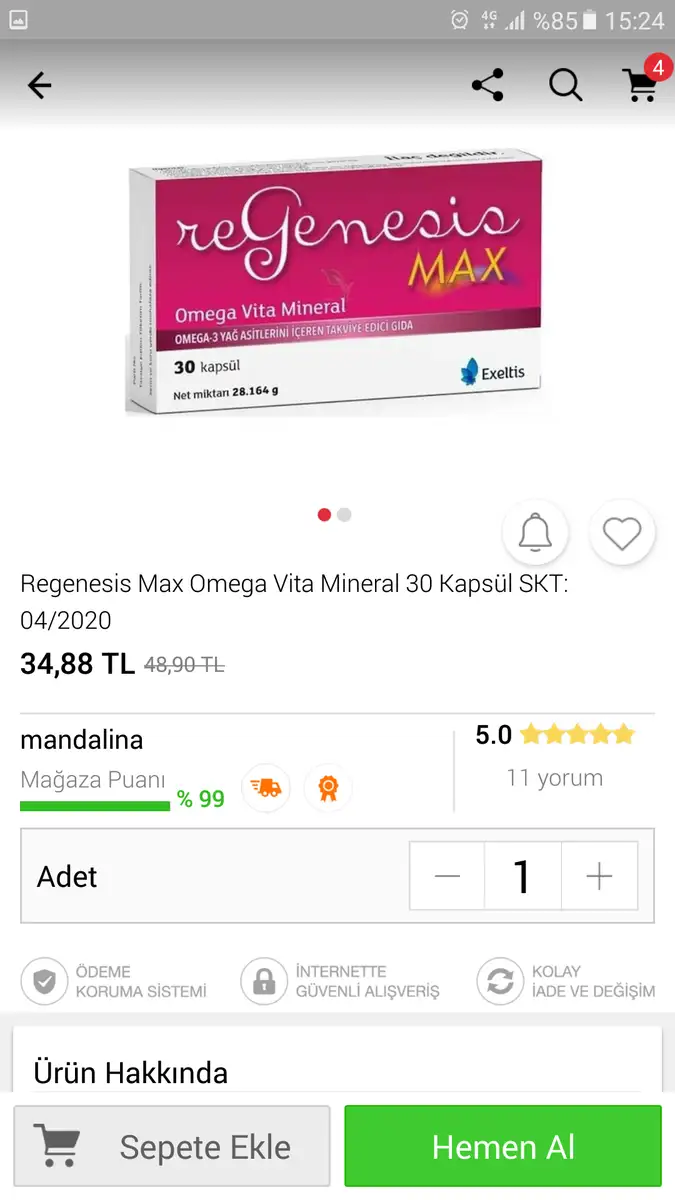Screen dimensions: 675x1200
Task: Tap the Sepete Ekle button
Action: coord(172,1146)
